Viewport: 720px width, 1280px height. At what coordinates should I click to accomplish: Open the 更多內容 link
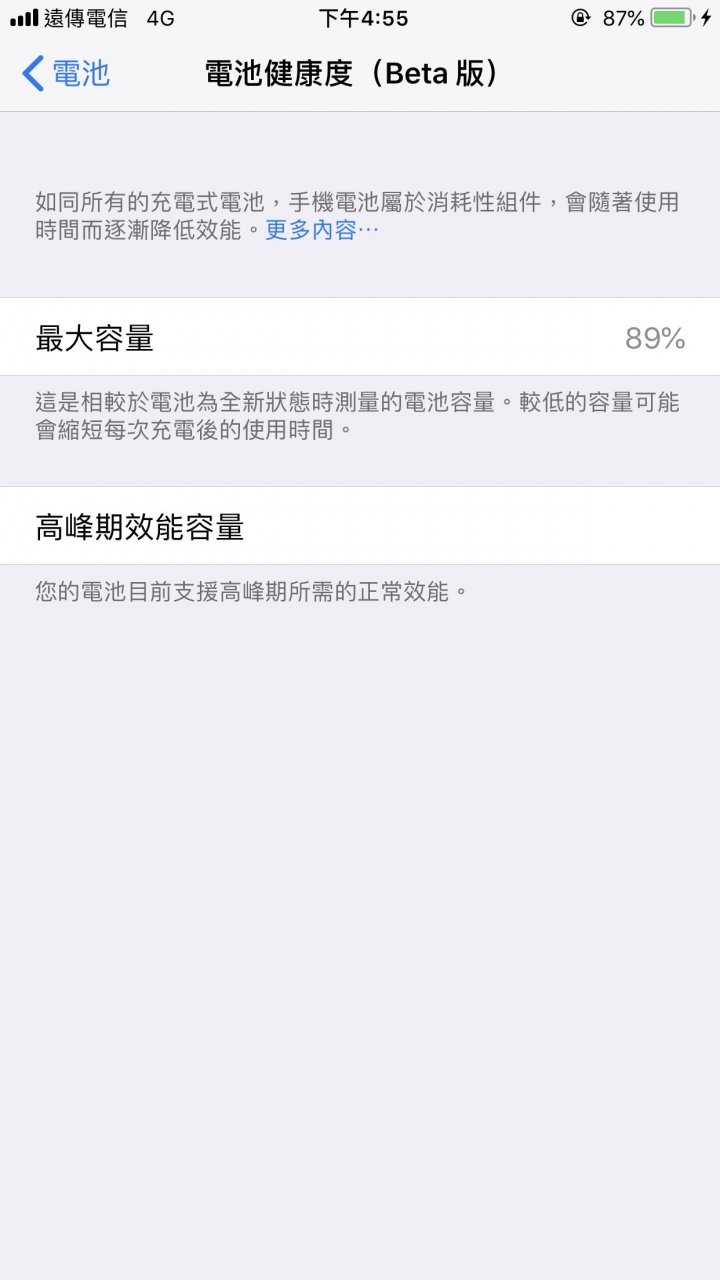point(321,230)
